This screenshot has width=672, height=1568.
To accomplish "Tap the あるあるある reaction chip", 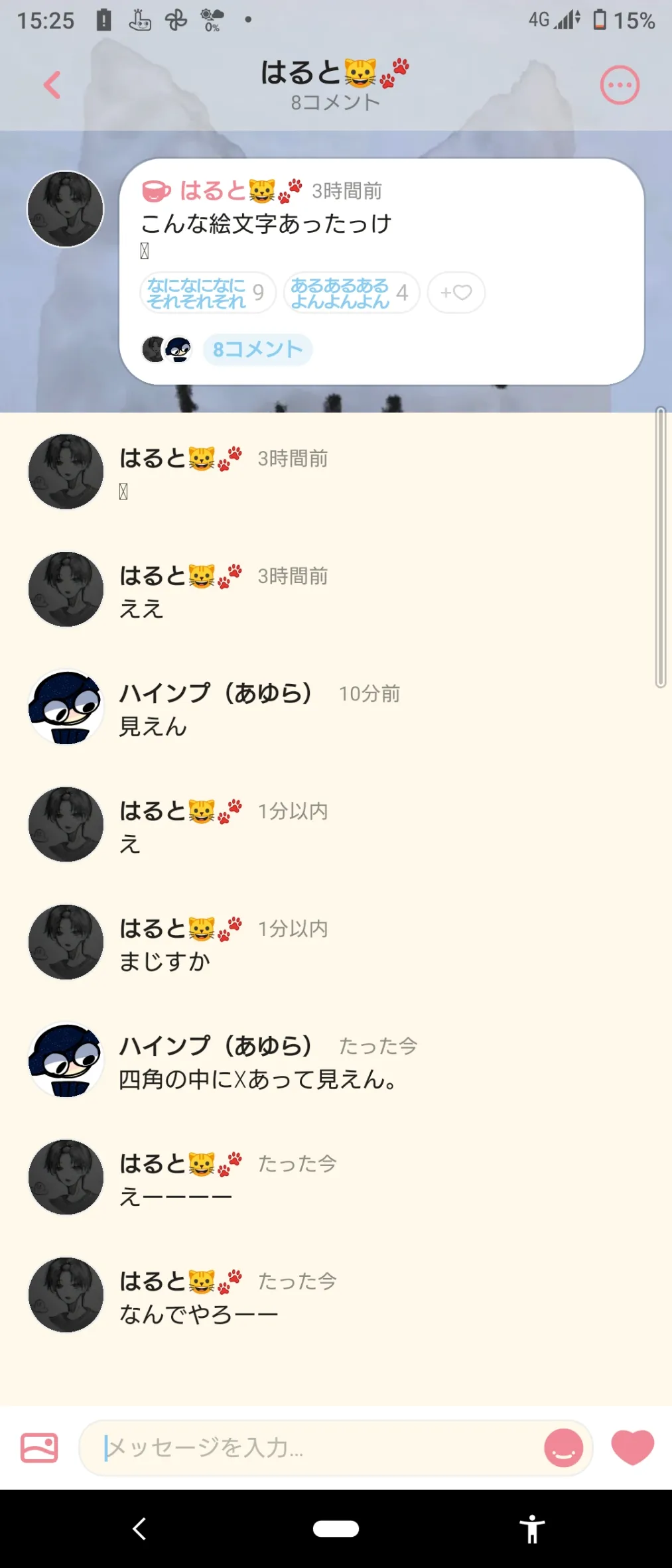I will [351, 293].
